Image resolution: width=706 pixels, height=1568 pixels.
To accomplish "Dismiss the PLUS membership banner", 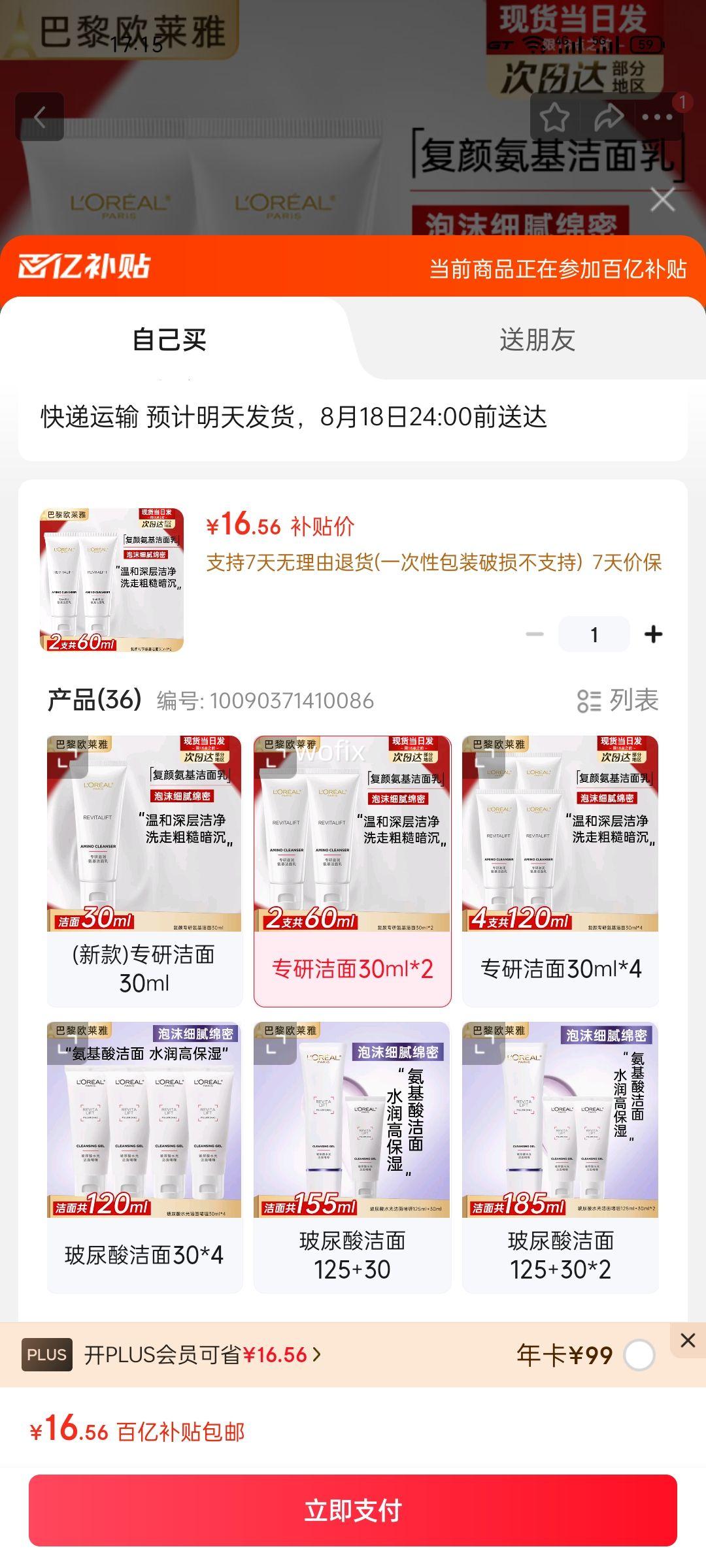I will (x=688, y=1341).
